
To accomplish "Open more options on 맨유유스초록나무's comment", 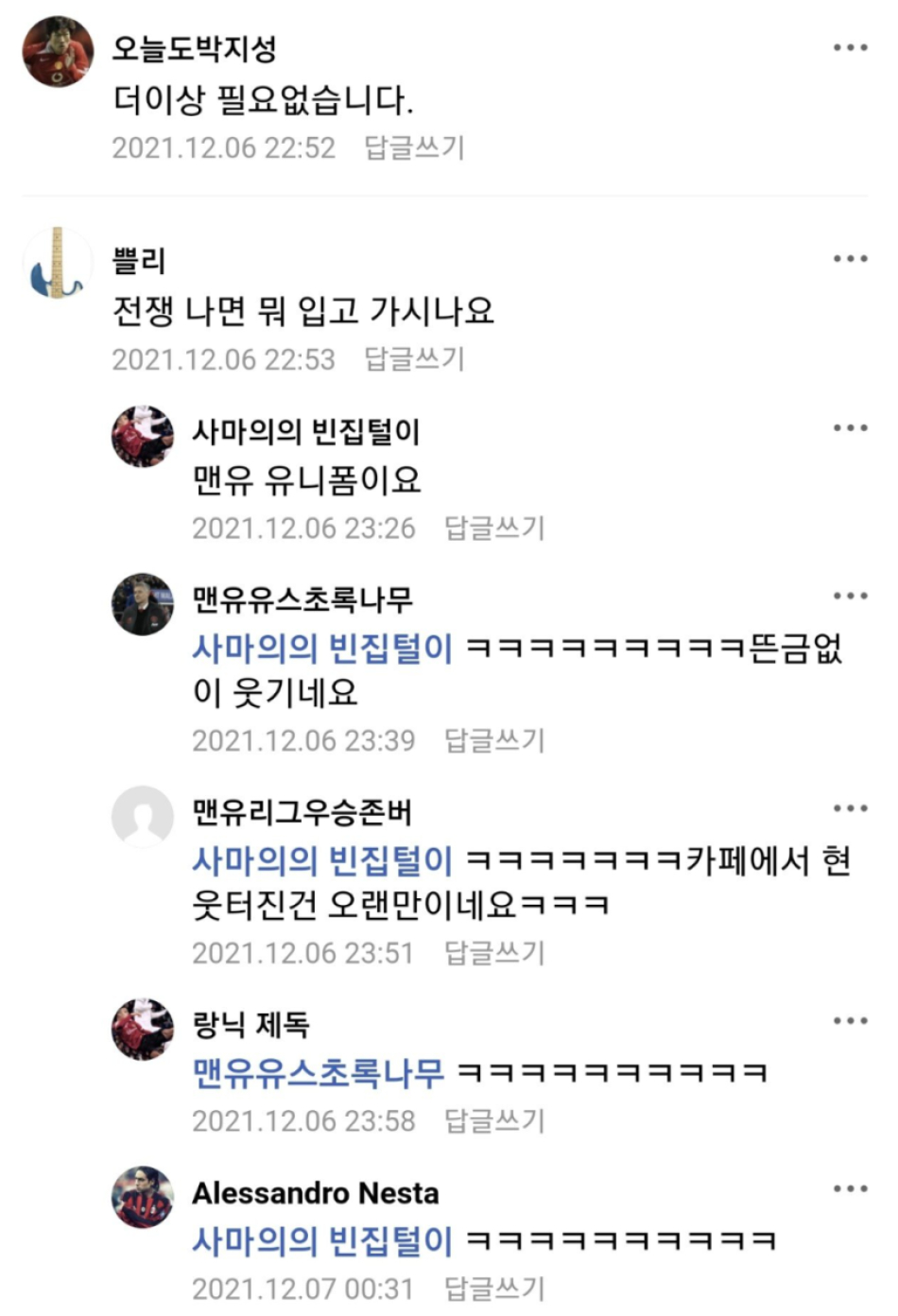I will tap(850, 597).
